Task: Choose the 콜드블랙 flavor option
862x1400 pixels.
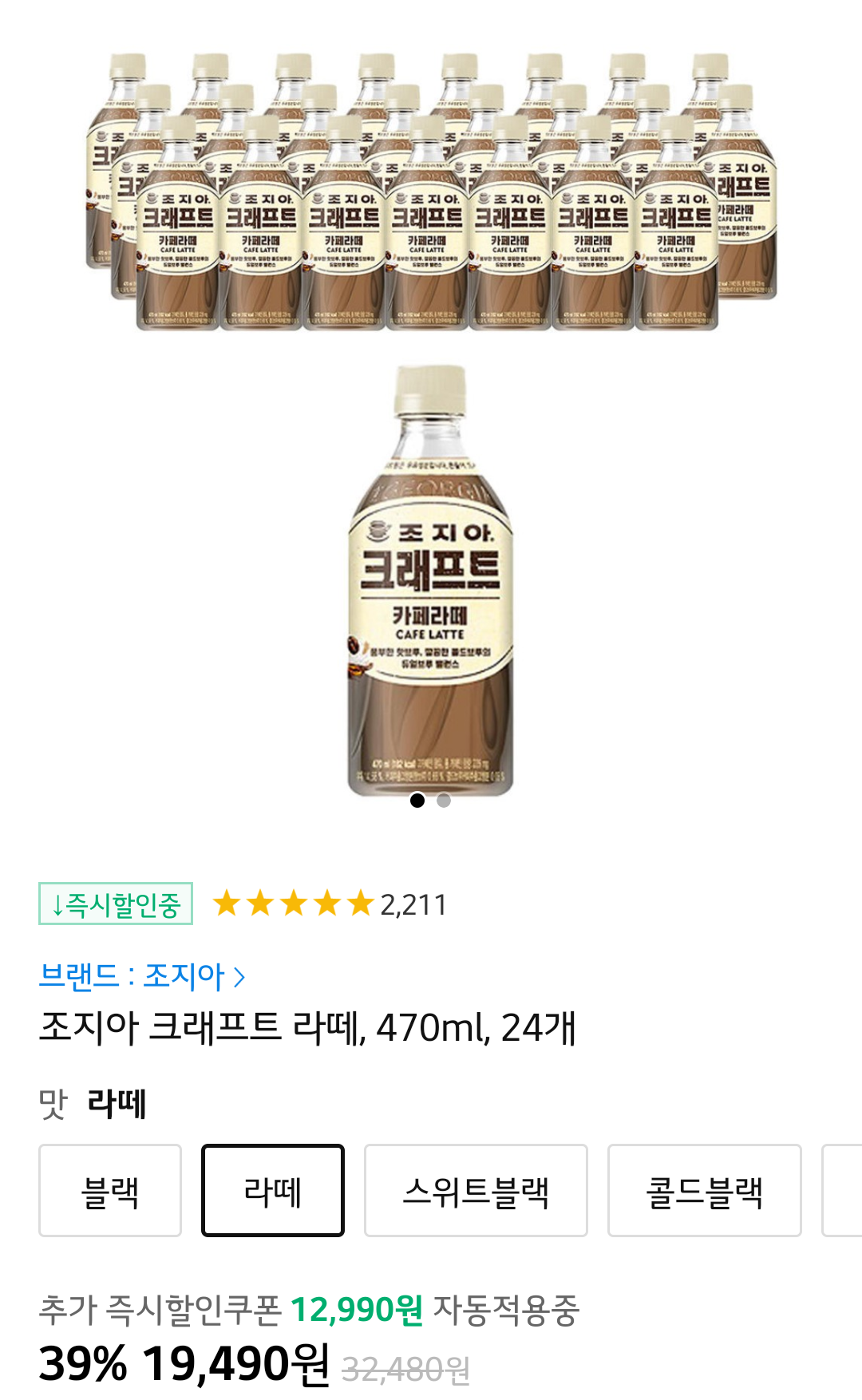Action: coord(704,1190)
